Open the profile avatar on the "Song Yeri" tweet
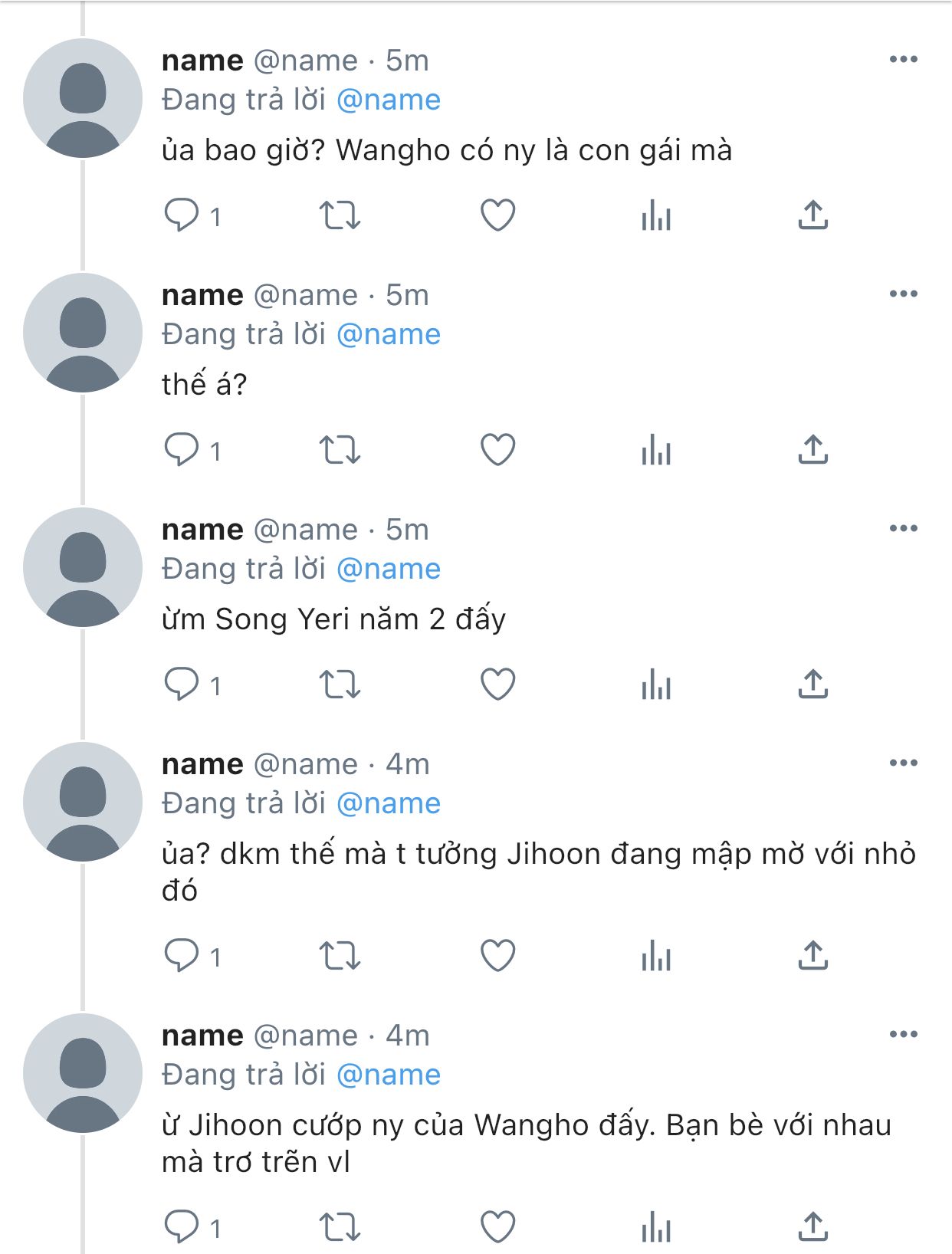 click(83, 567)
